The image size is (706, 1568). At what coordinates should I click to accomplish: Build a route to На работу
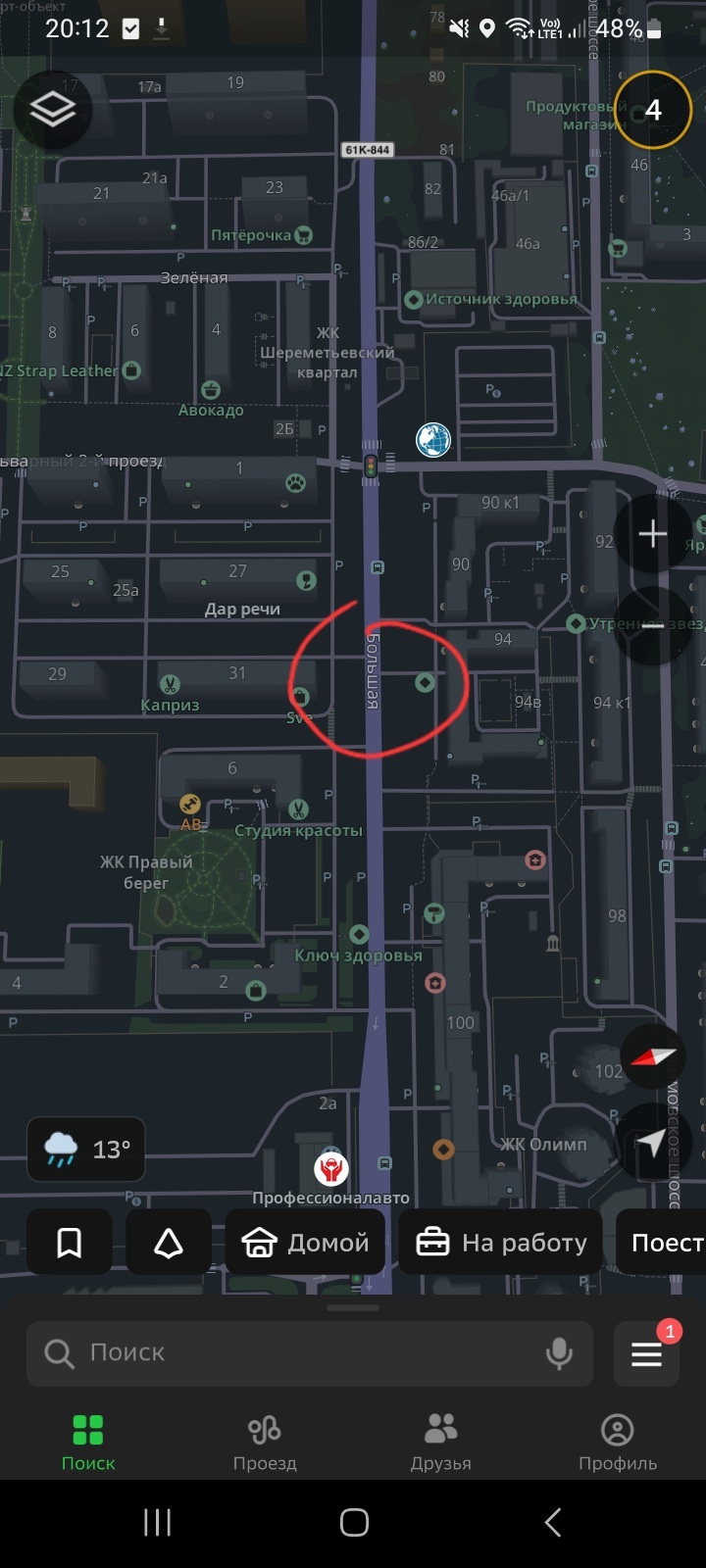point(501,1243)
